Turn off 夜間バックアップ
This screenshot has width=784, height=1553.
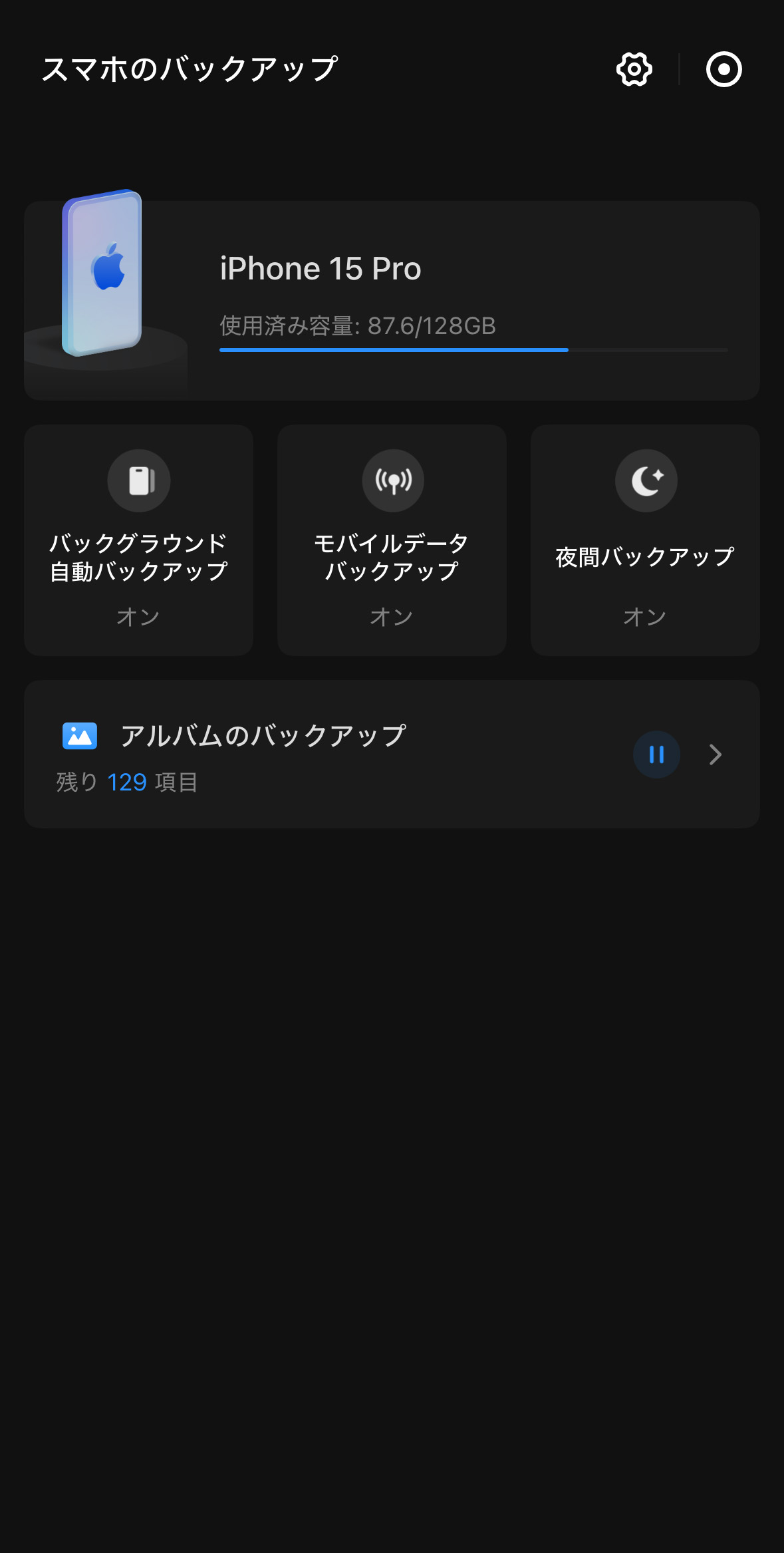click(x=645, y=539)
